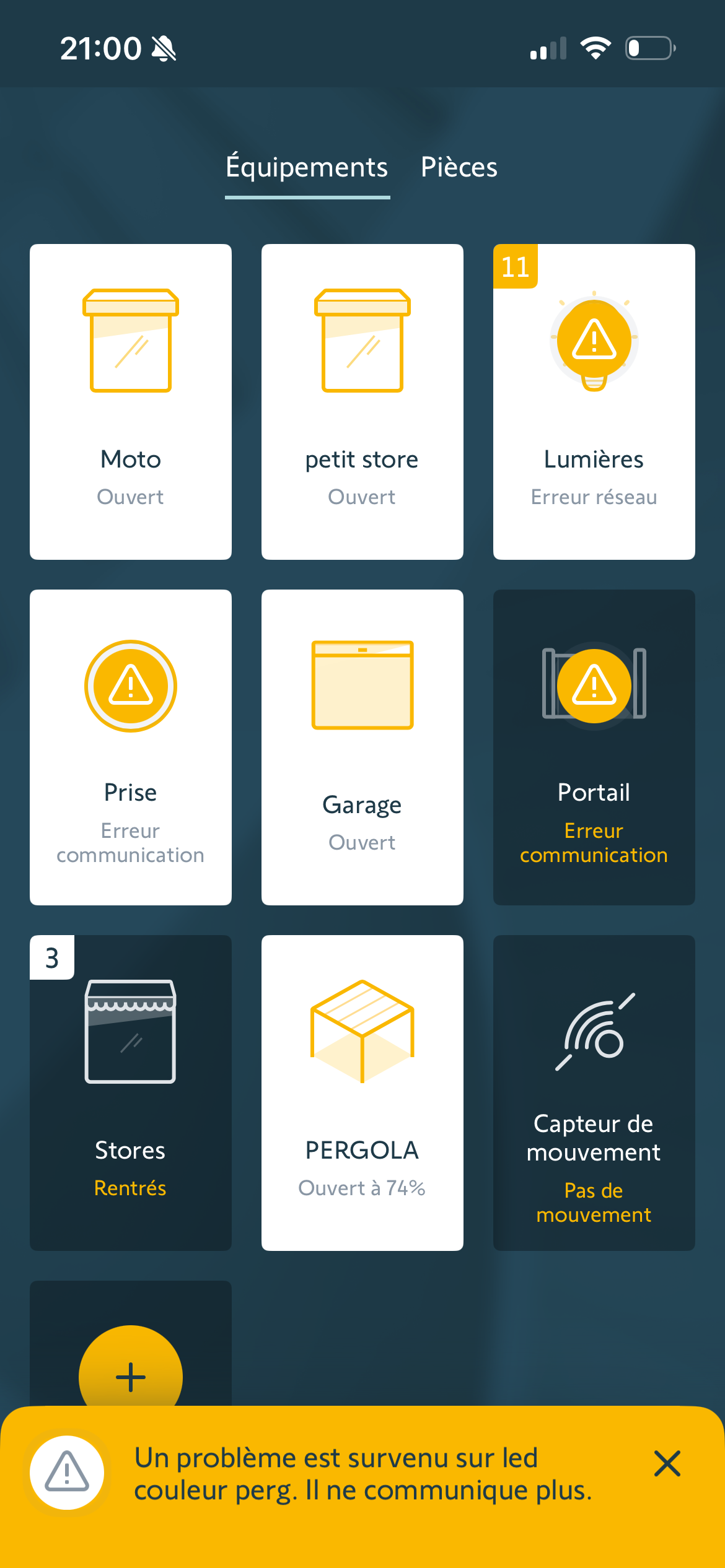725x1568 pixels.
Task: Open the petit store card
Action: pyautogui.click(x=362, y=402)
